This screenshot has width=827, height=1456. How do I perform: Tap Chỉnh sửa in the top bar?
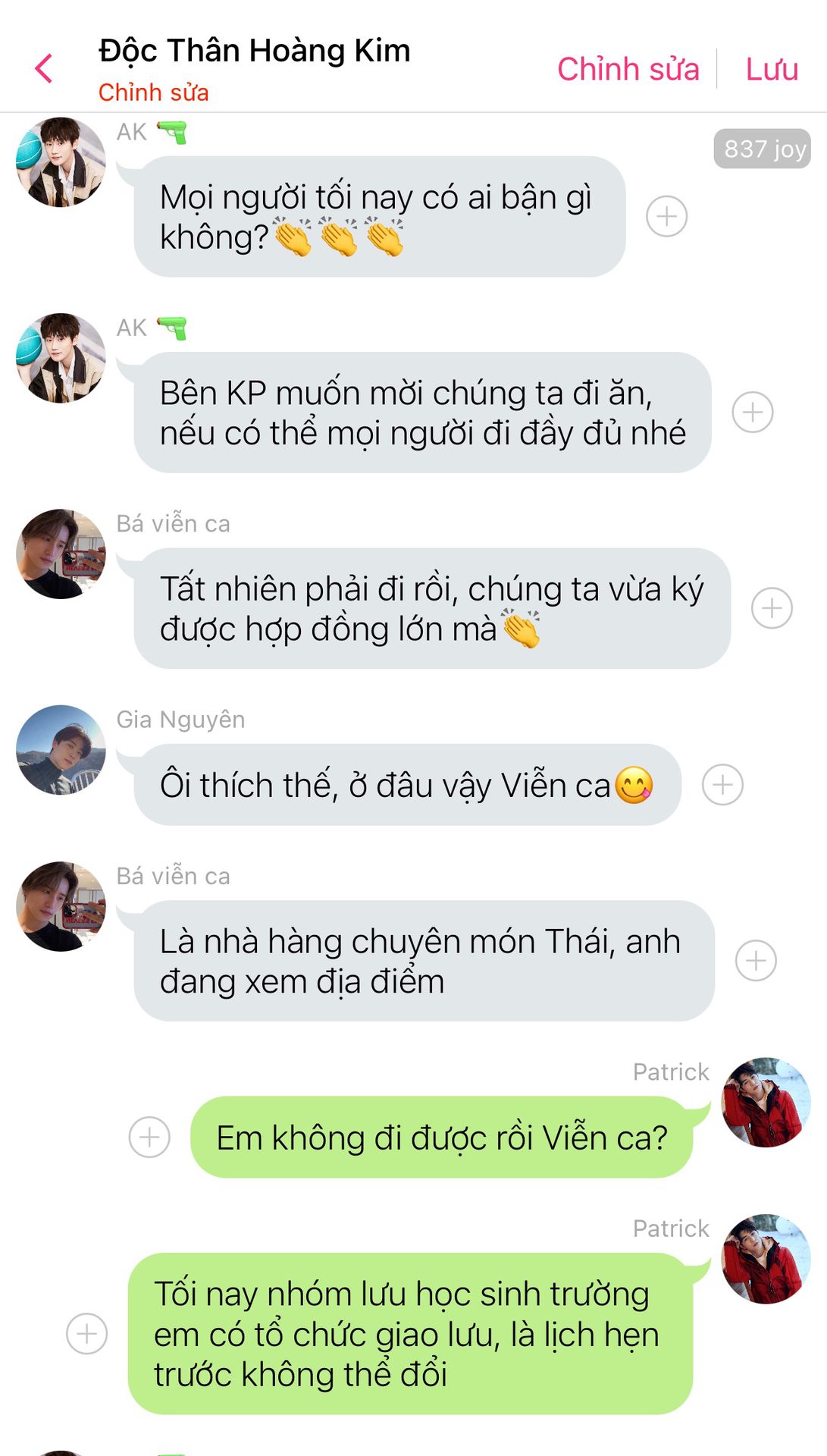pyautogui.click(x=628, y=69)
